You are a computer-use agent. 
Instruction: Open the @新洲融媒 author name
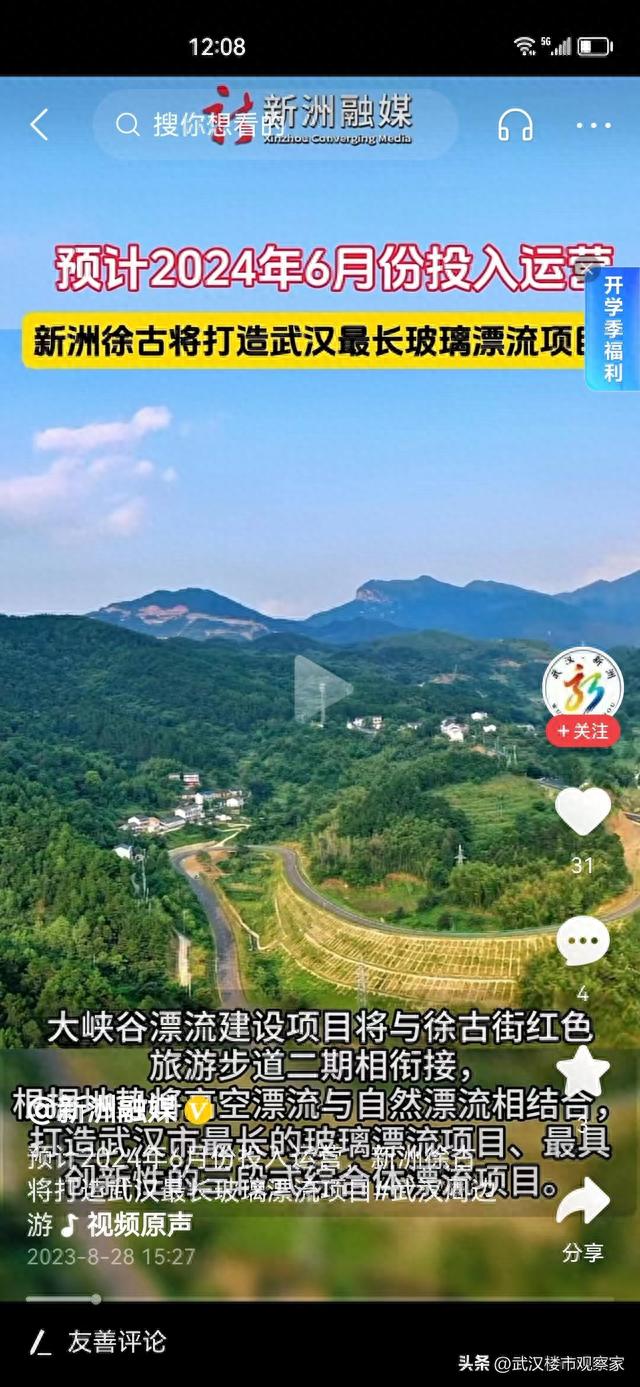click(104, 1109)
